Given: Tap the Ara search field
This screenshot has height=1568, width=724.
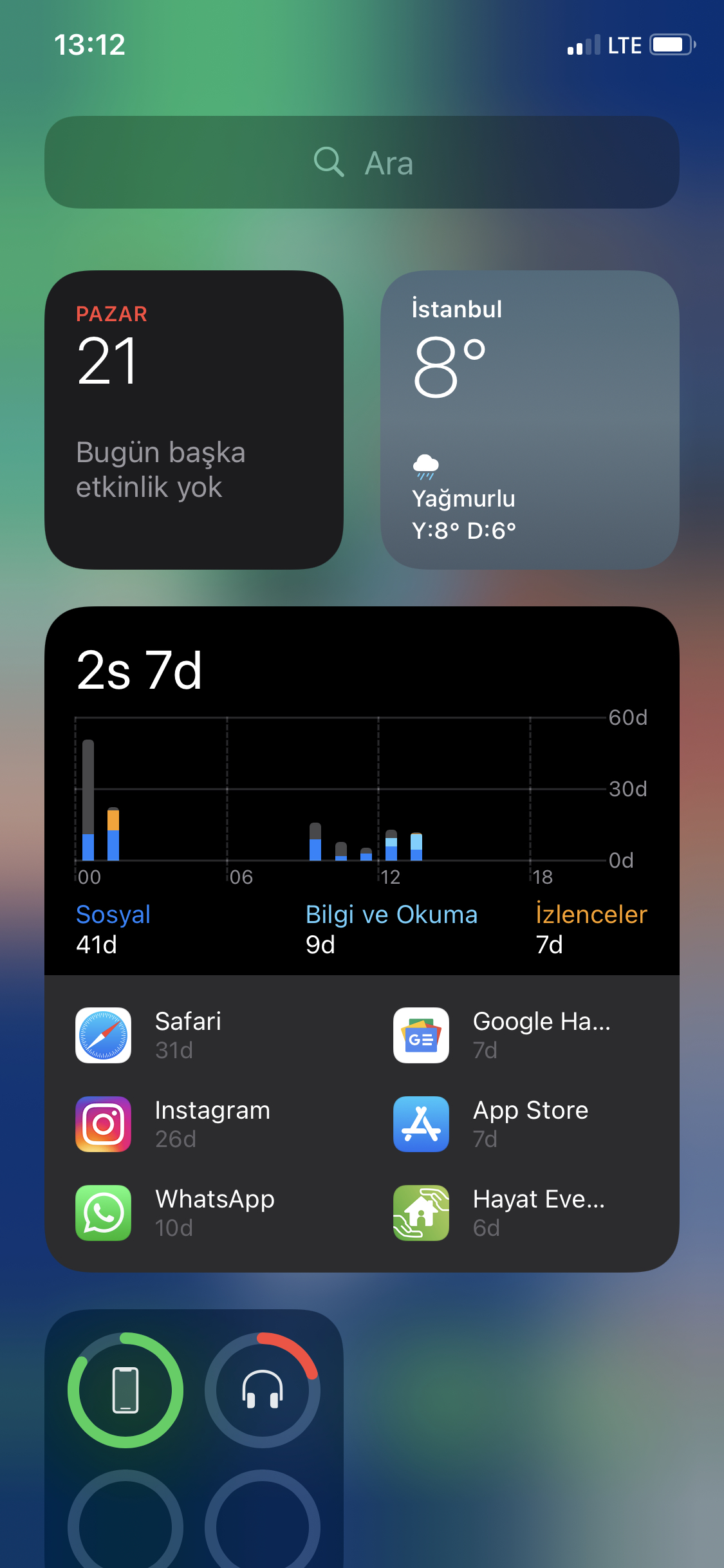Looking at the screenshot, I should click(x=362, y=162).
